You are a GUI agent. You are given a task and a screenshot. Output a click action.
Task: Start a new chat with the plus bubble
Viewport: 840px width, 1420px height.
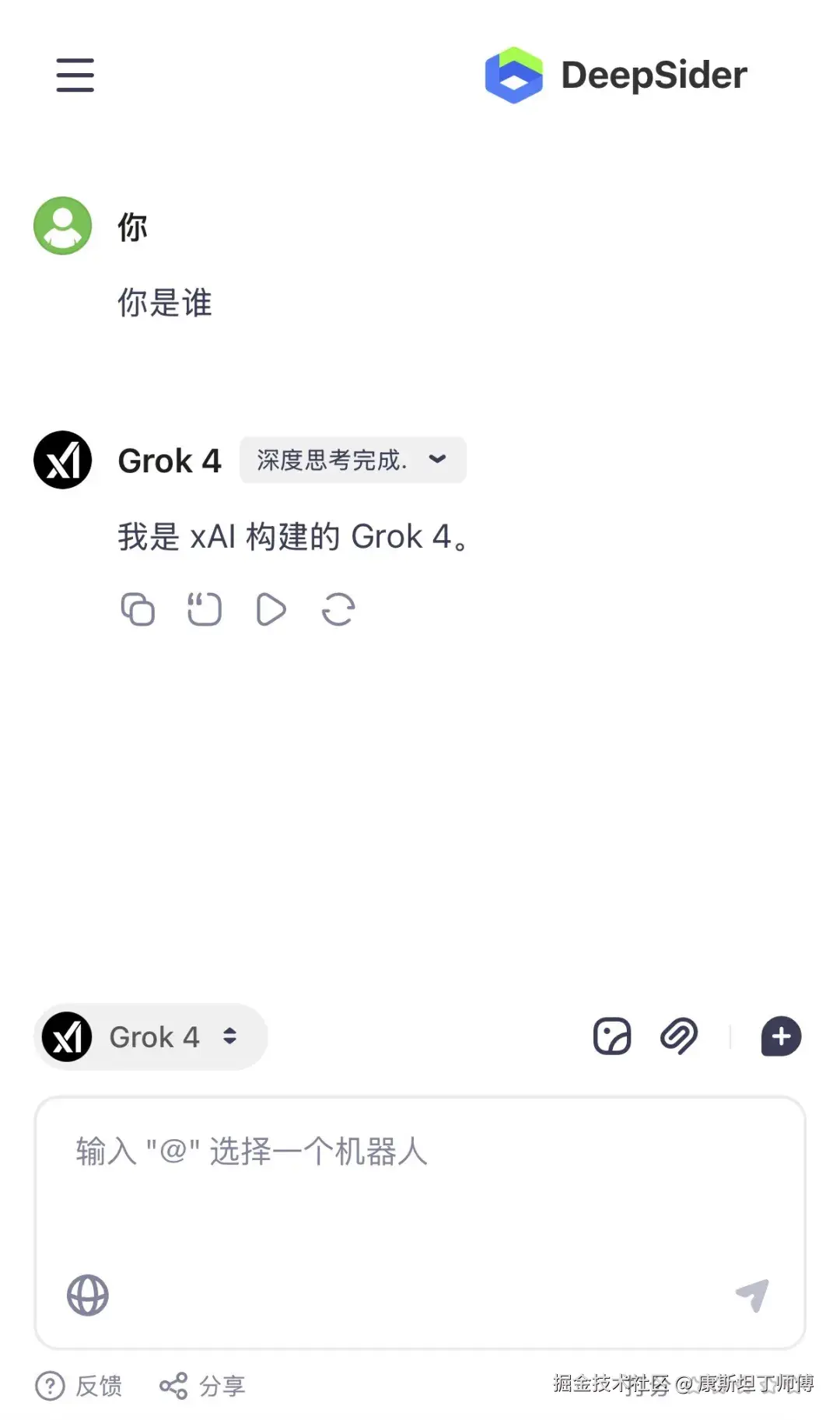click(x=781, y=1036)
